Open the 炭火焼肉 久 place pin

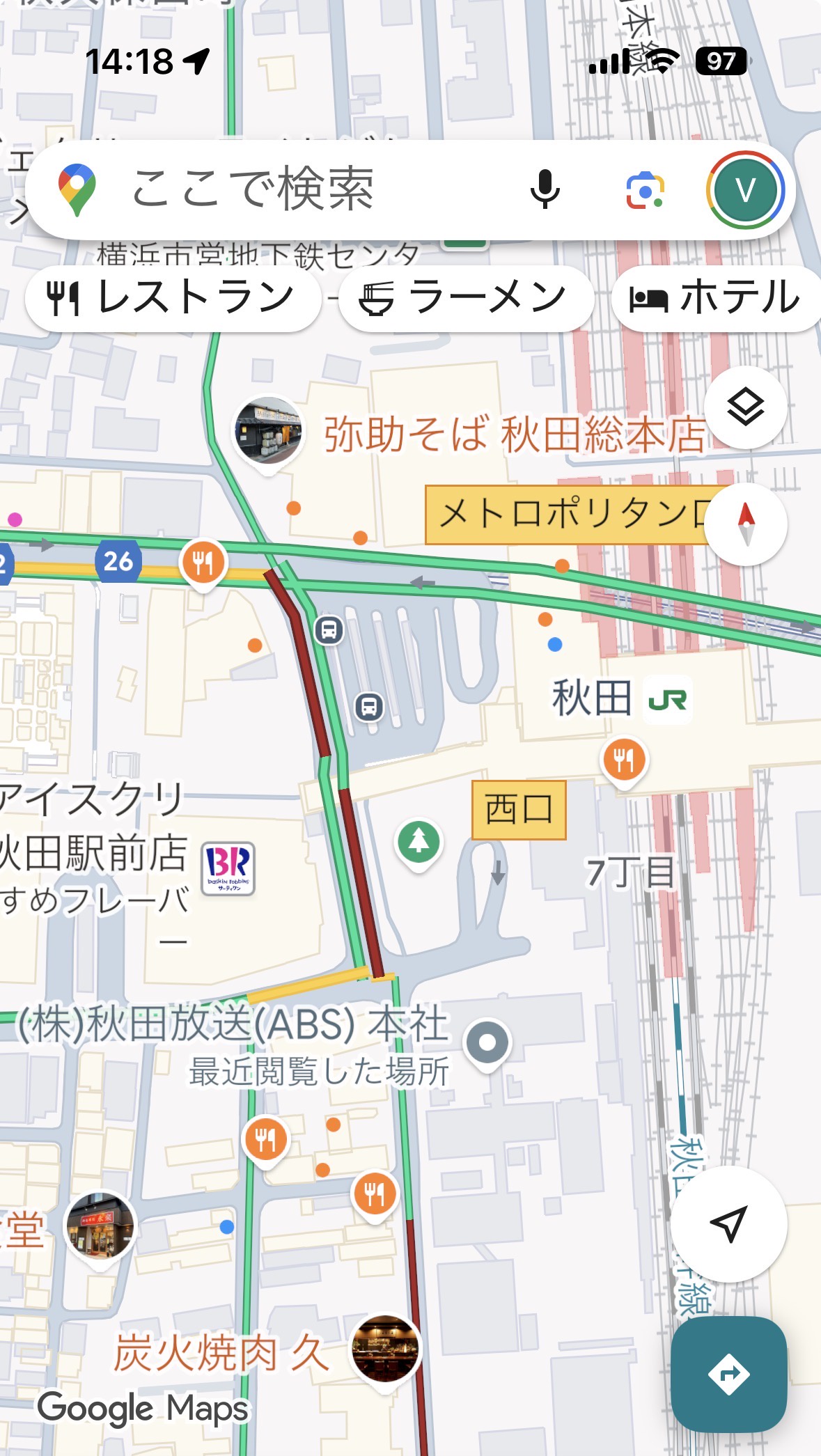click(x=385, y=1349)
